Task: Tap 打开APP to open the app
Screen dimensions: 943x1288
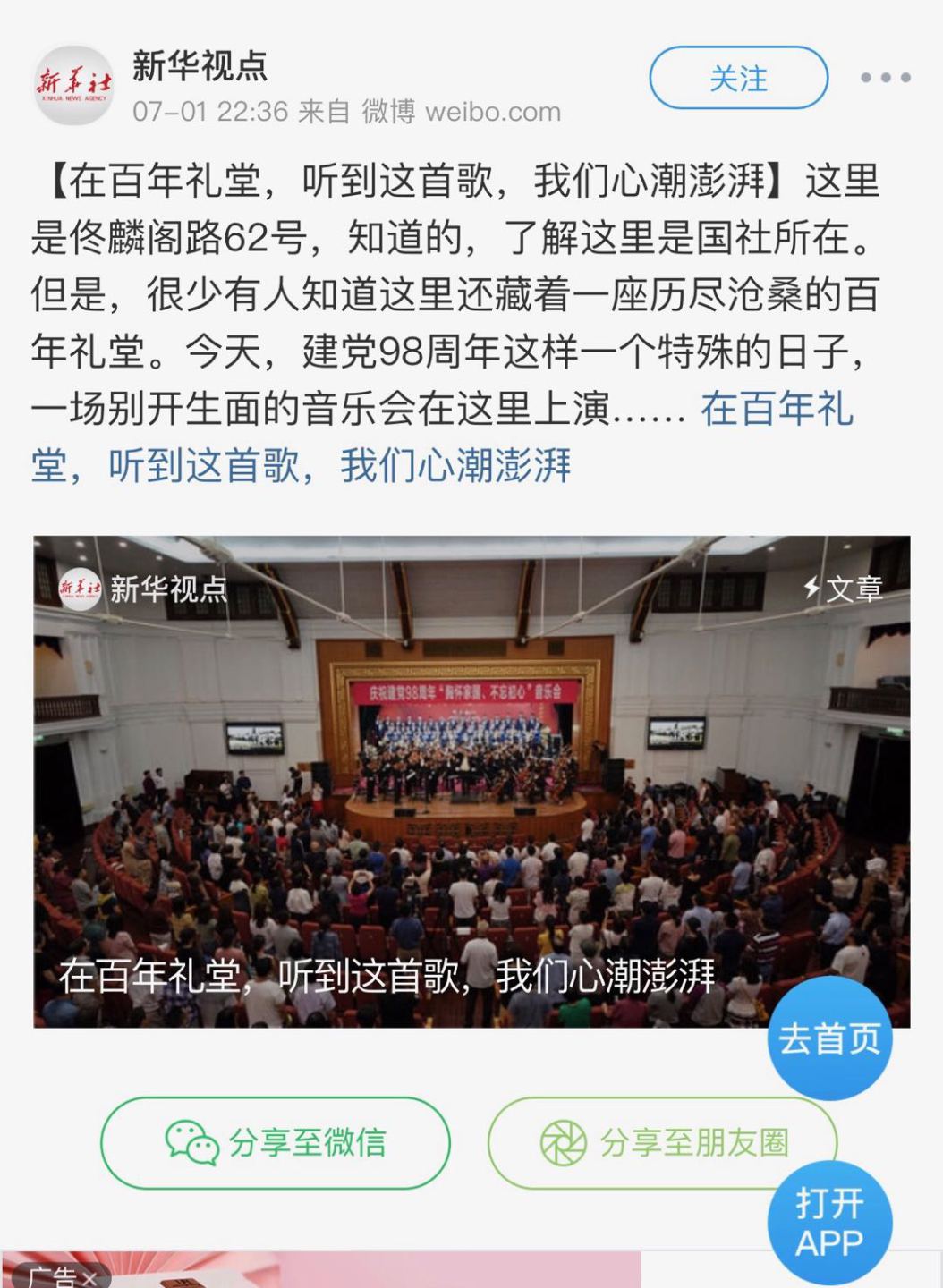Action: coord(828,1224)
